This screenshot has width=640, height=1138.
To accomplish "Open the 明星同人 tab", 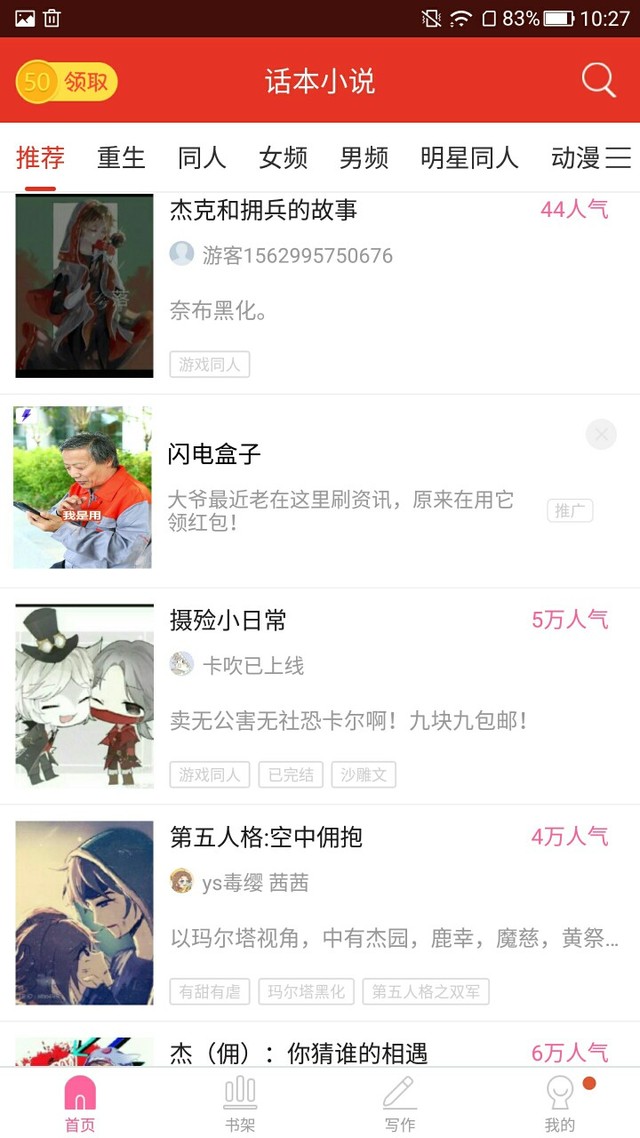I will [469, 157].
